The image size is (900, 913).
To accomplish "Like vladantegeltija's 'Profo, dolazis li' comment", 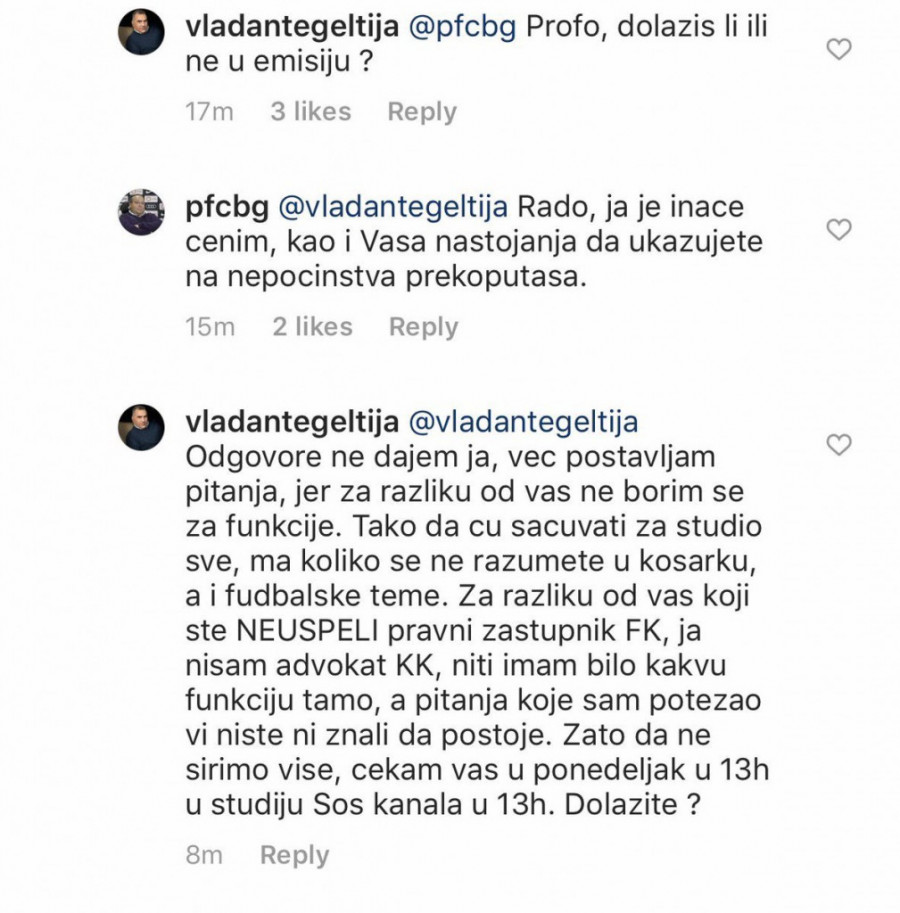I will 838,48.
